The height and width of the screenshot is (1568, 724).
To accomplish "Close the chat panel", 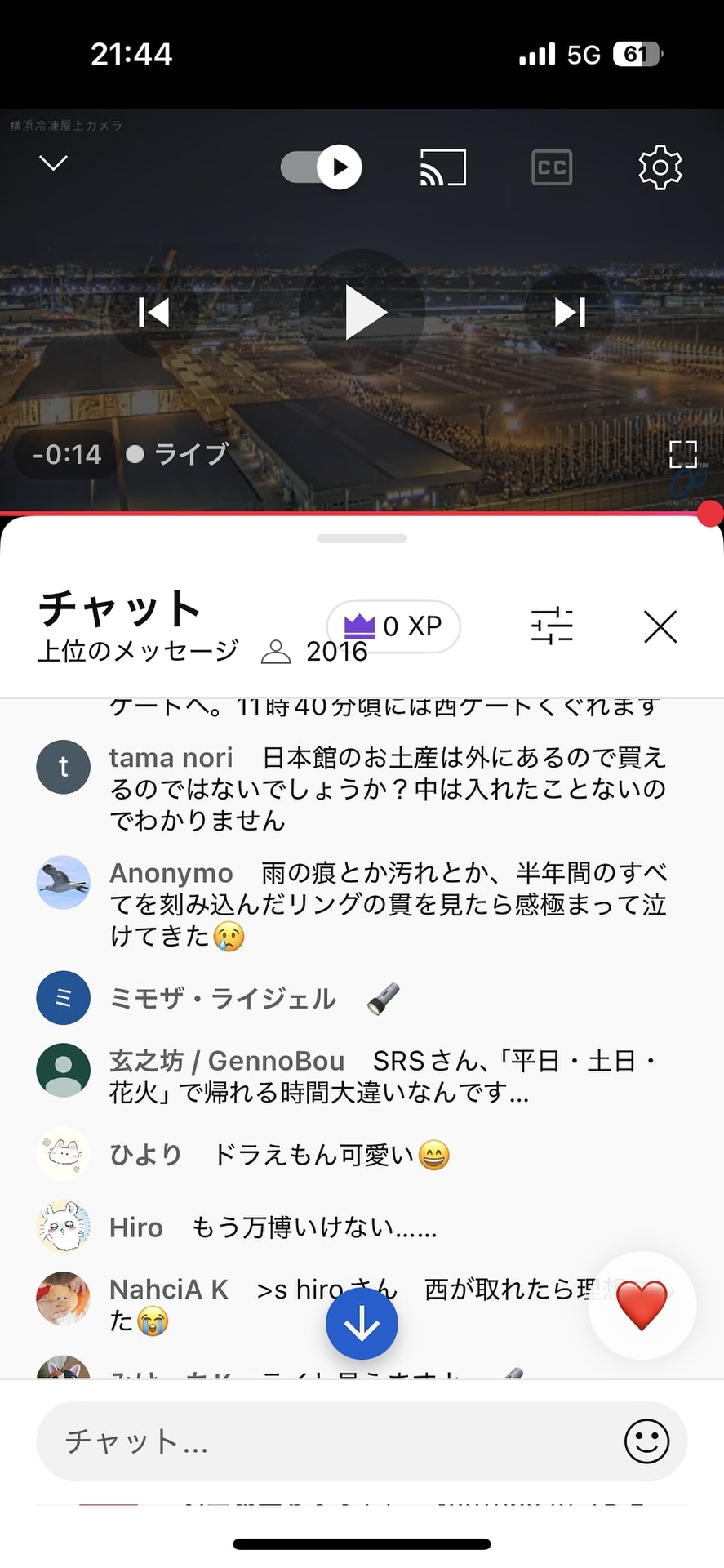I will [x=660, y=626].
